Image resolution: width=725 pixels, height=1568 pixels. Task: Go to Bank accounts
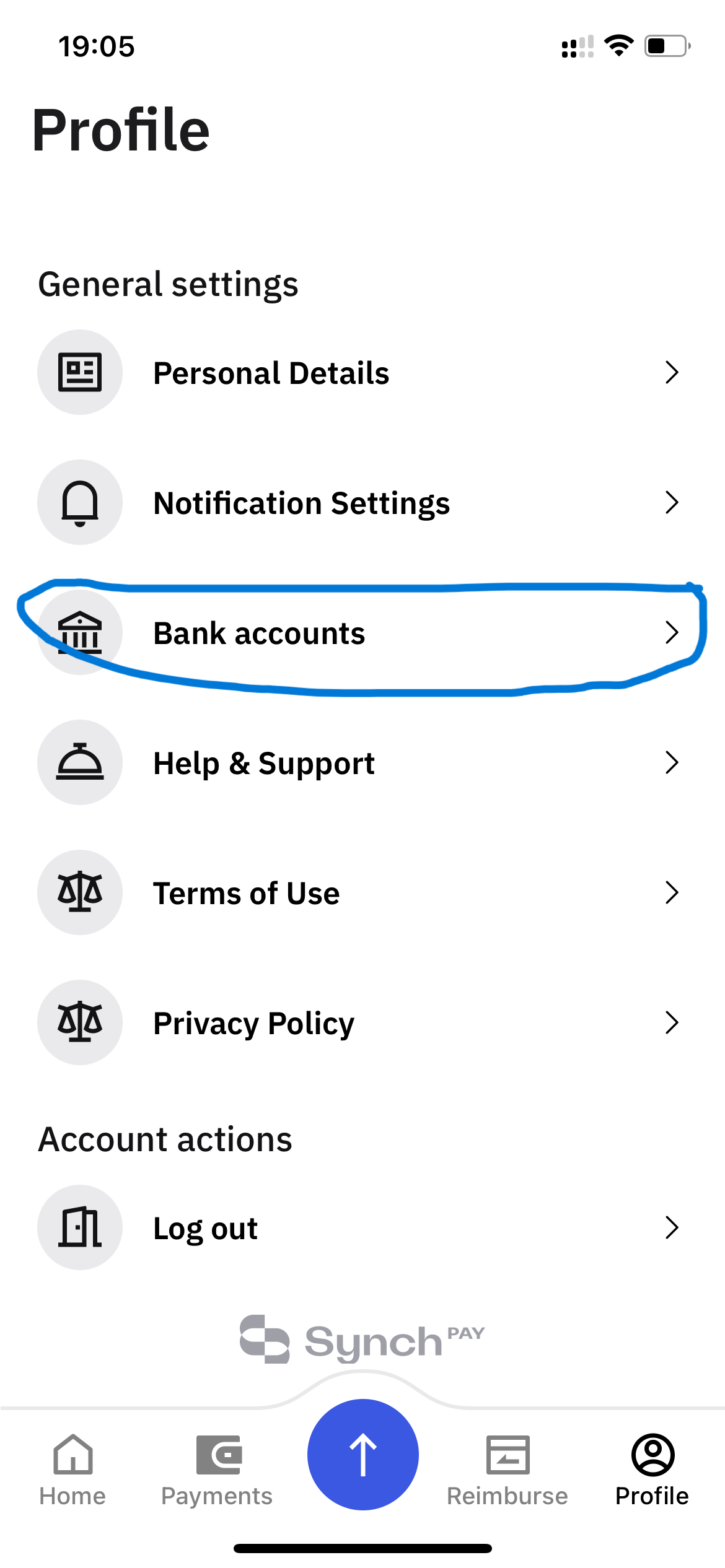(362, 632)
